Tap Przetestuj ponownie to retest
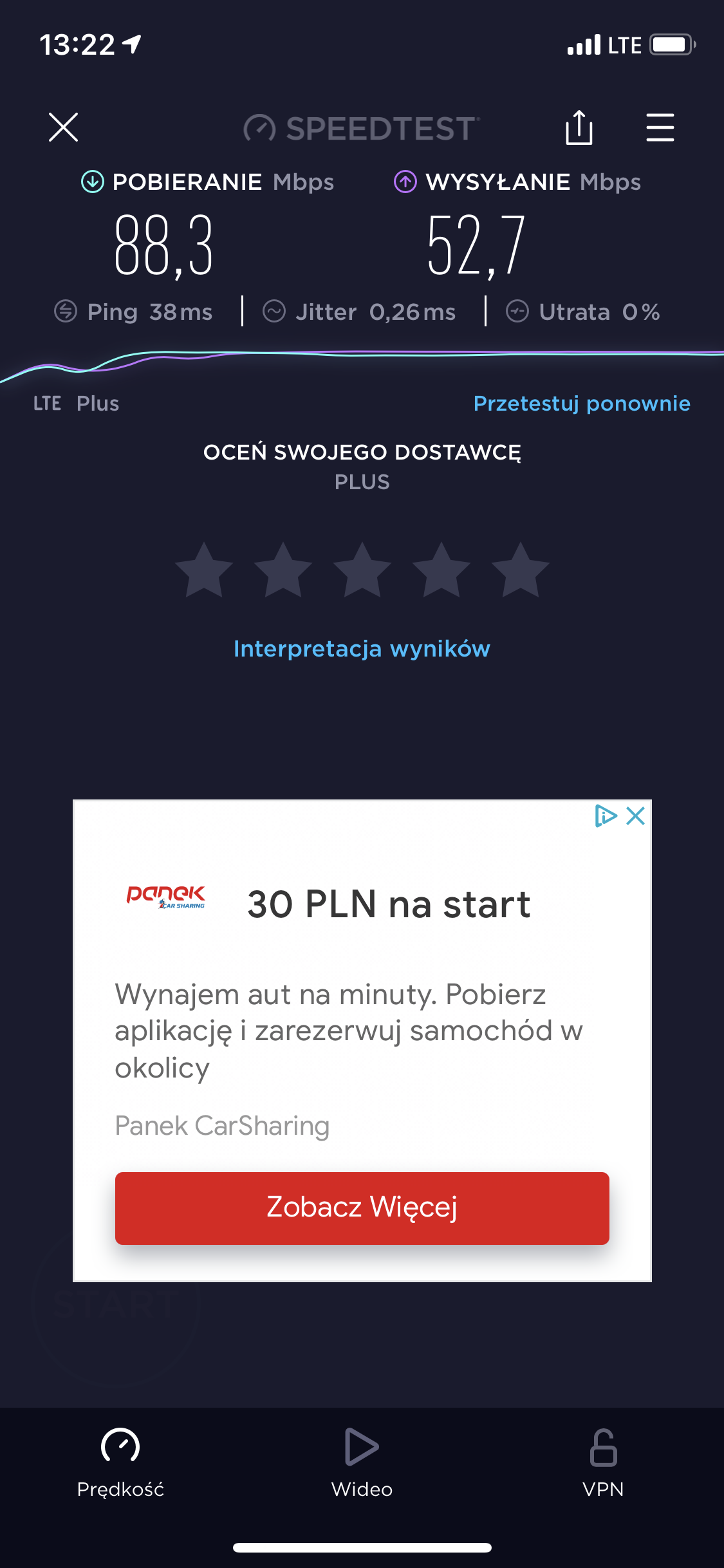The image size is (724, 1568). (582, 404)
